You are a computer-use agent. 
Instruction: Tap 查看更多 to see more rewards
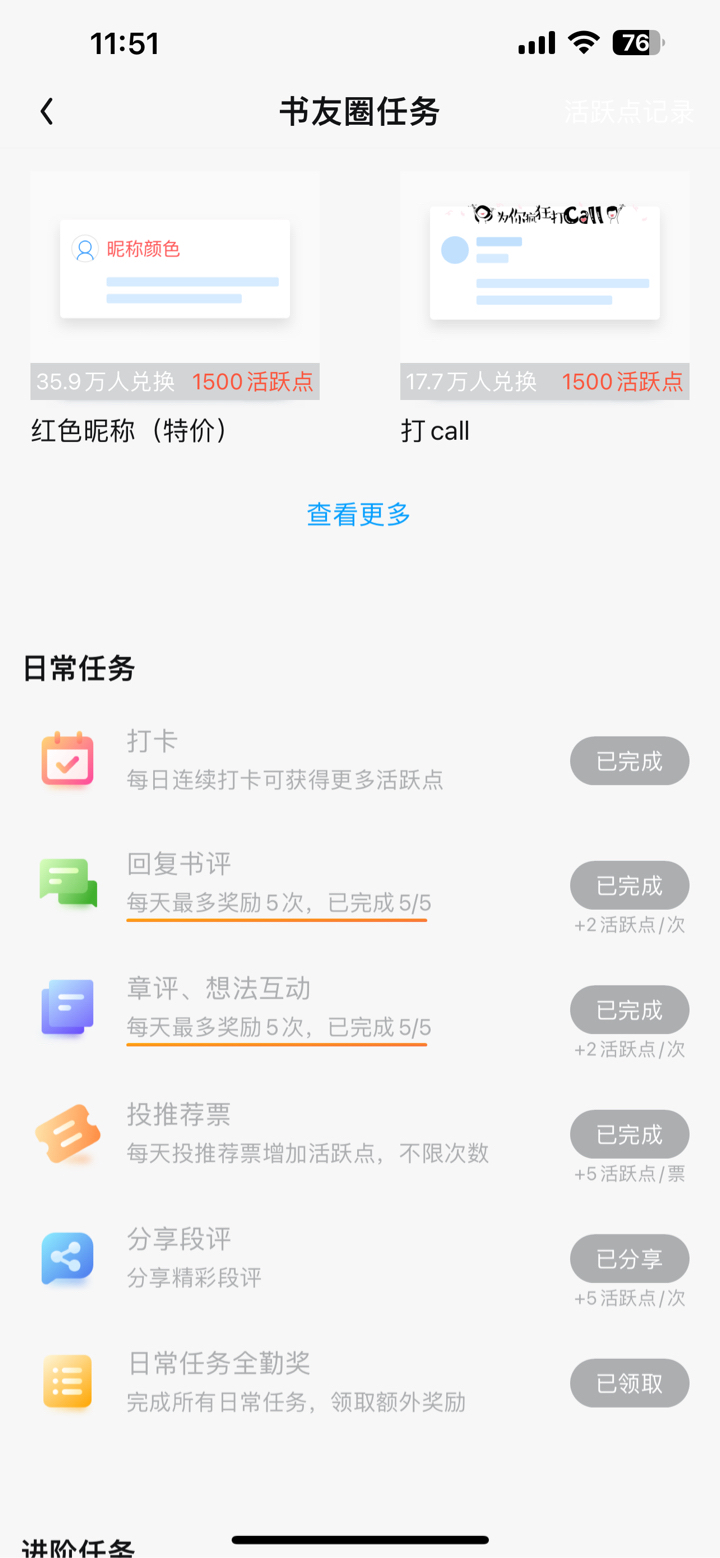[359, 514]
